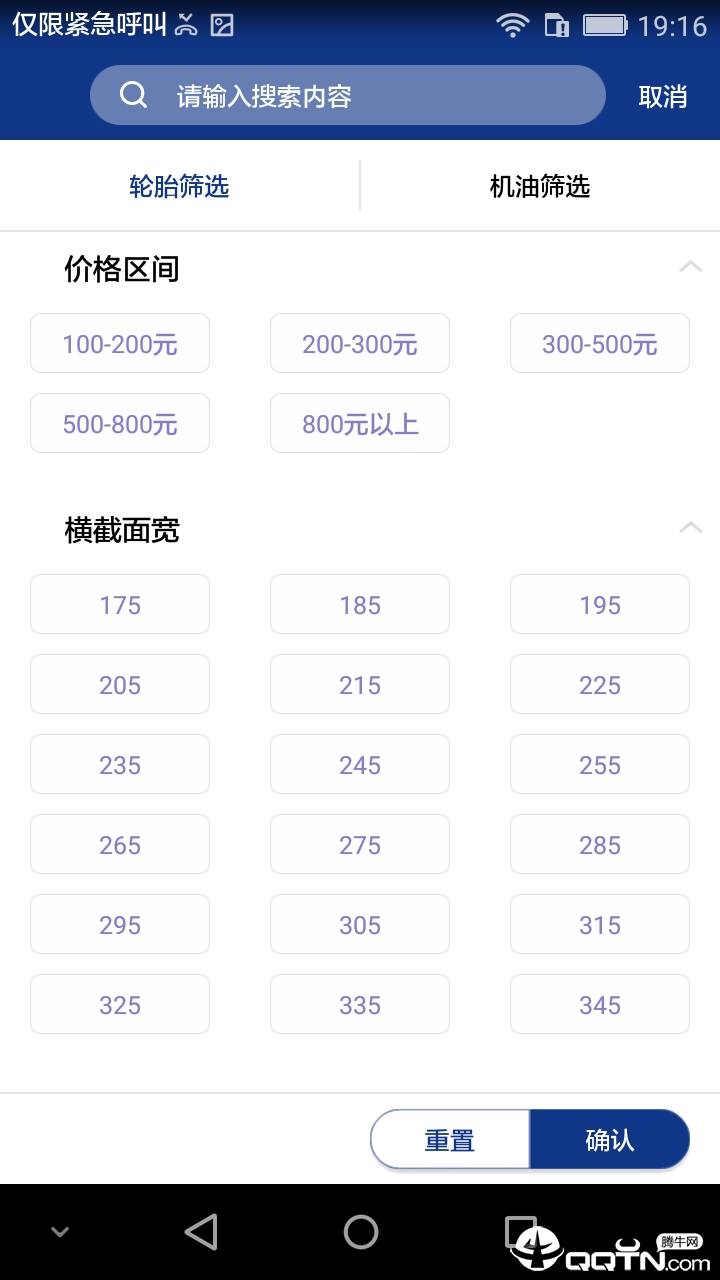Tap 取消 to cancel search
720x1280 pixels.
click(662, 96)
